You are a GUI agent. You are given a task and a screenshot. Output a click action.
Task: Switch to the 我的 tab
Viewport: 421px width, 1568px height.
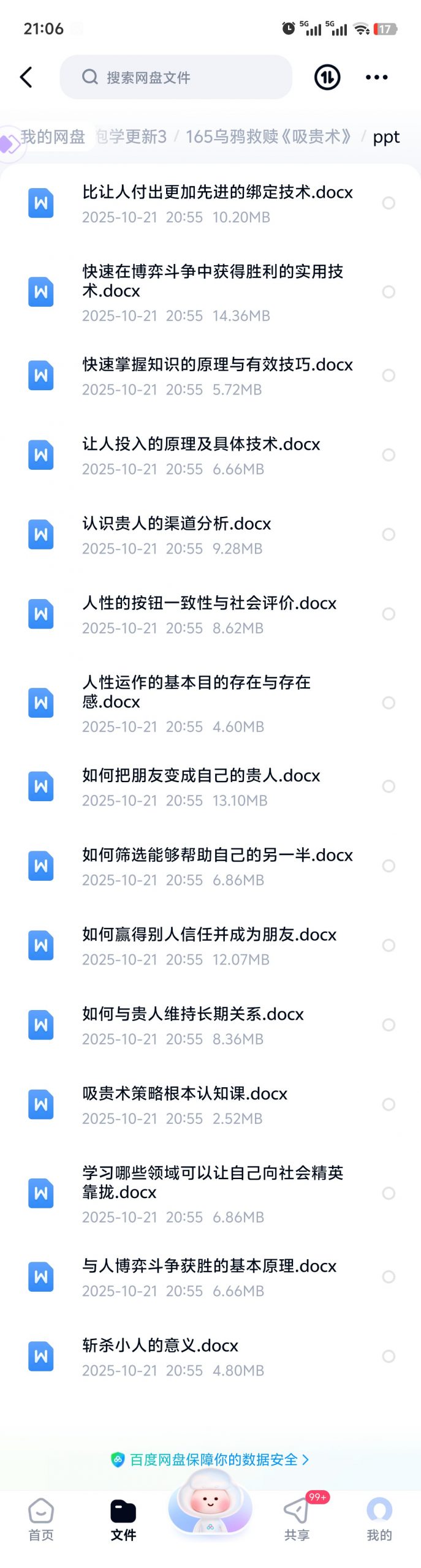[x=379, y=1520]
